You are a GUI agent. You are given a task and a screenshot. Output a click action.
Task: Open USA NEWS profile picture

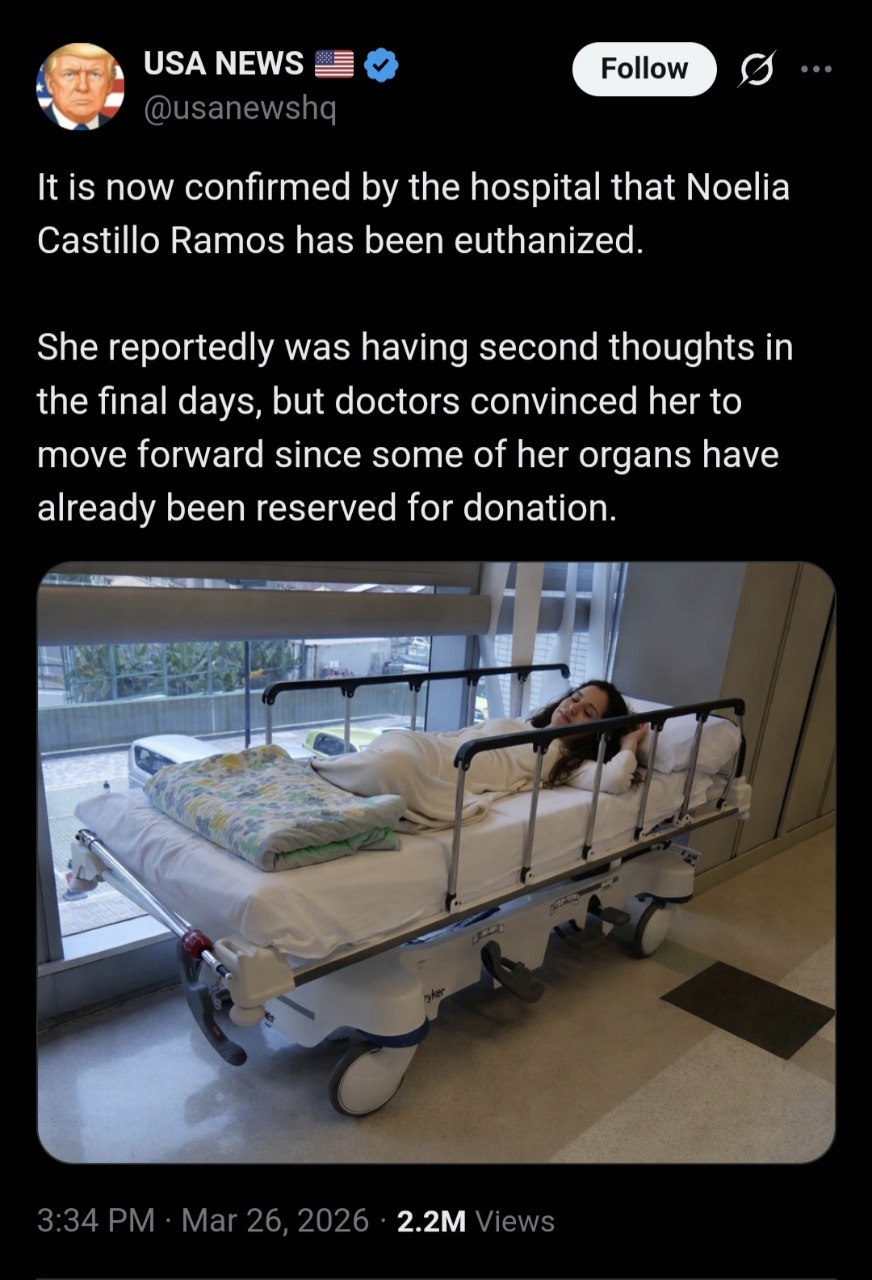[x=81, y=87]
